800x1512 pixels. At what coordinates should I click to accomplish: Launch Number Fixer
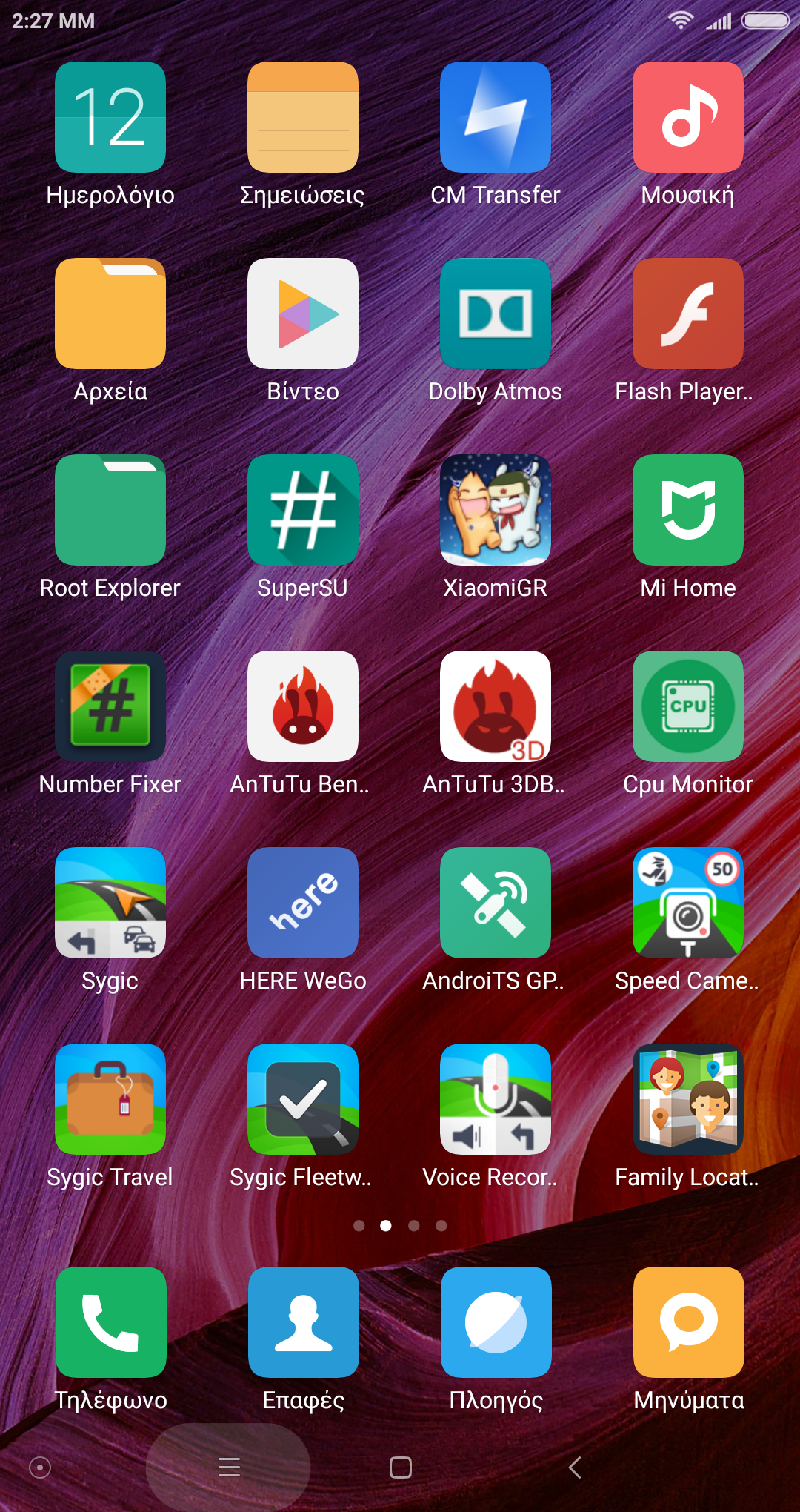coord(110,706)
